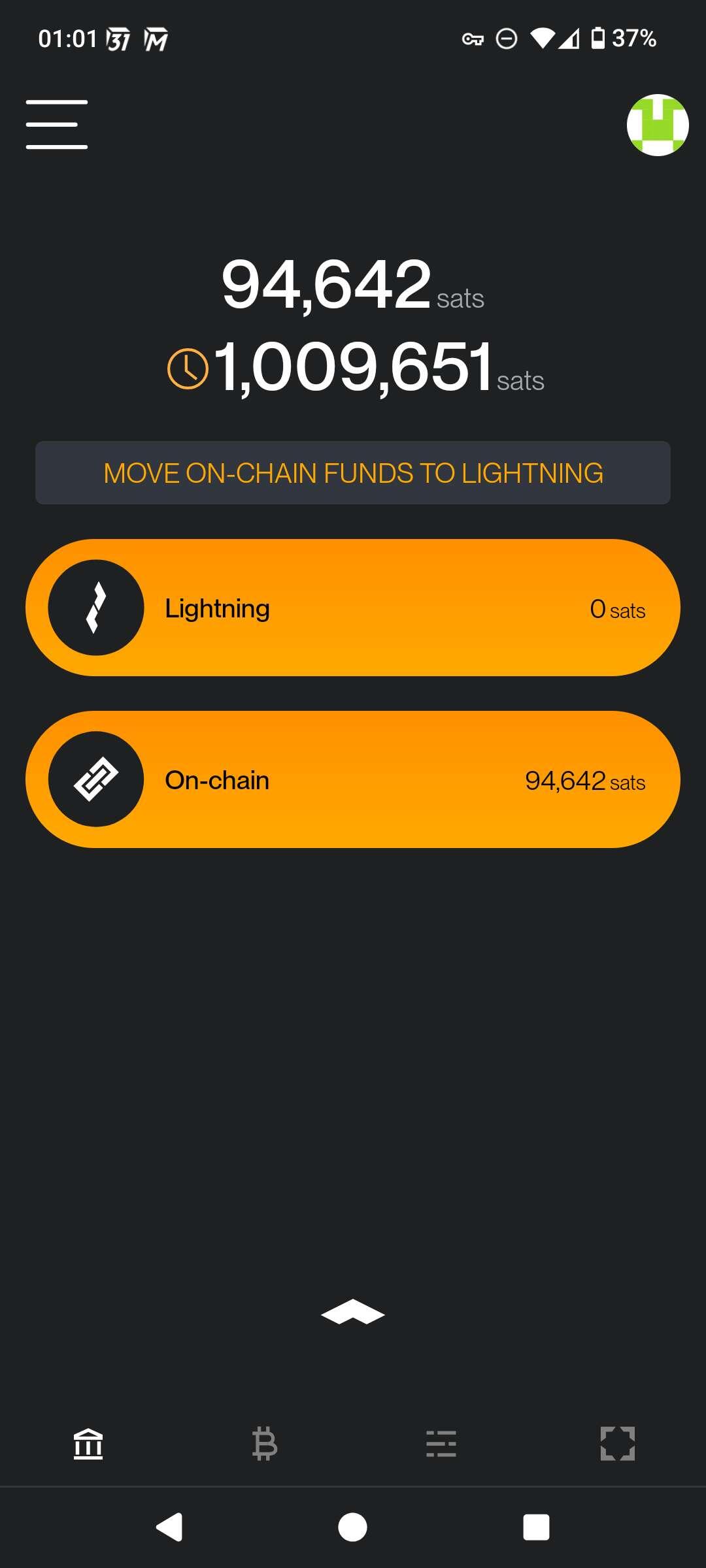The image size is (706, 1568).
Task: Go to the Android home screen
Action: tap(352, 1527)
